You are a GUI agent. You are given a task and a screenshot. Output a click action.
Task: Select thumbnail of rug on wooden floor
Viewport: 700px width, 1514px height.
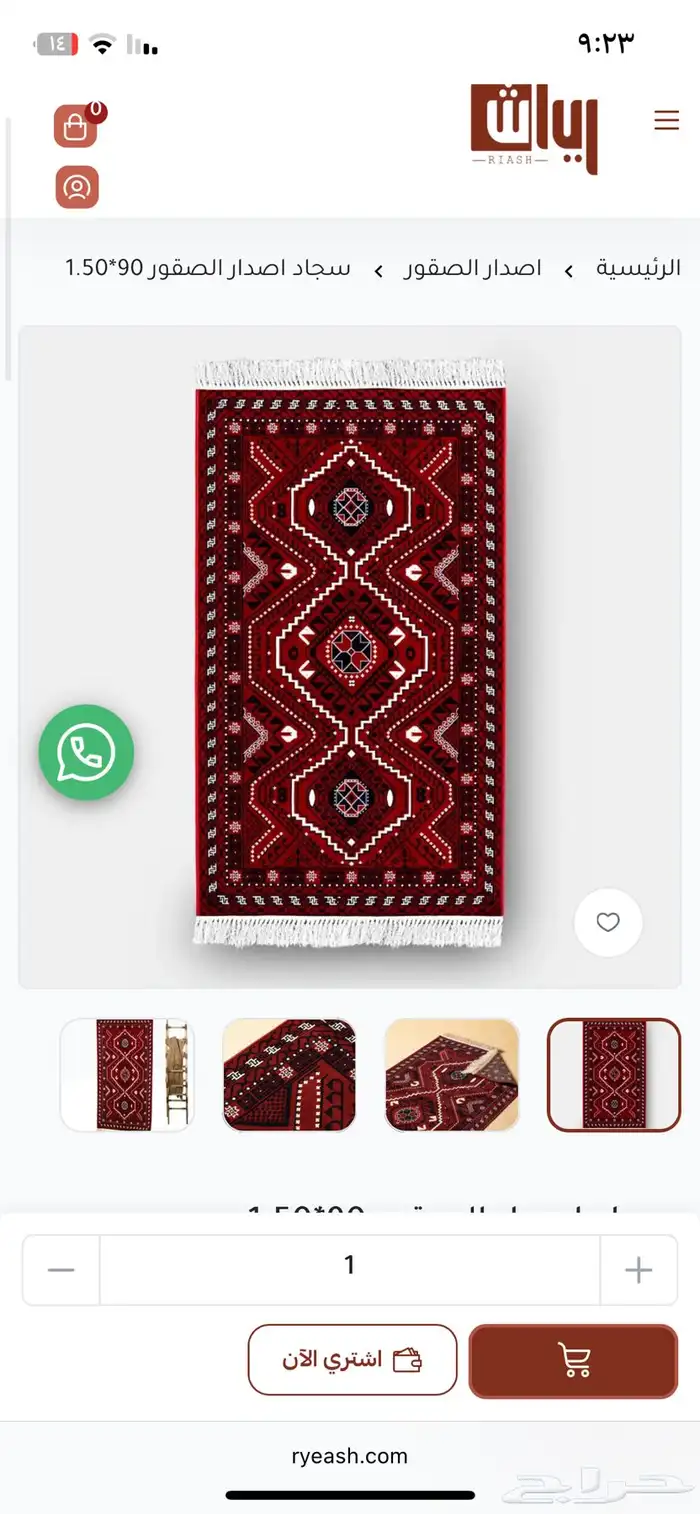(x=451, y=1075)
